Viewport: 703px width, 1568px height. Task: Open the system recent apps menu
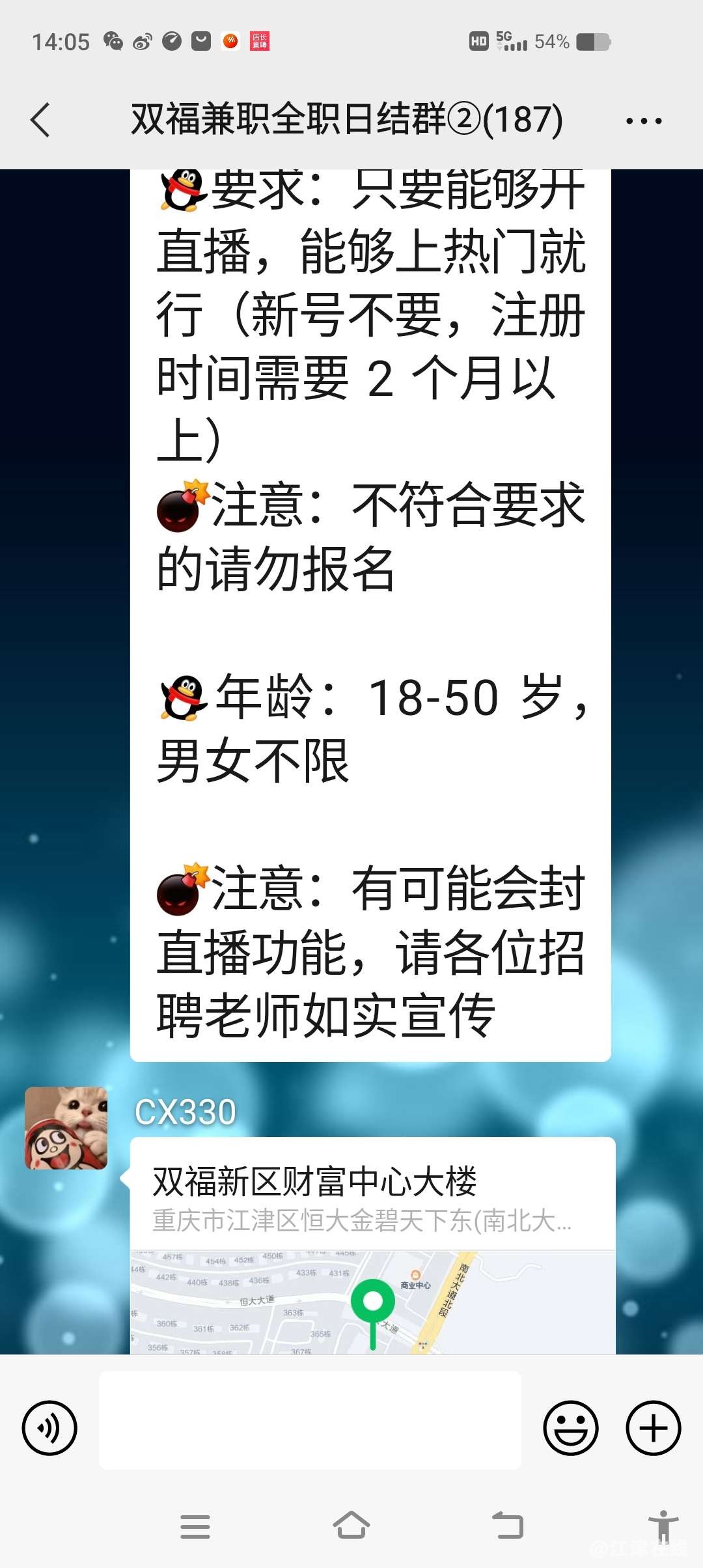(x=195, y=1526)
